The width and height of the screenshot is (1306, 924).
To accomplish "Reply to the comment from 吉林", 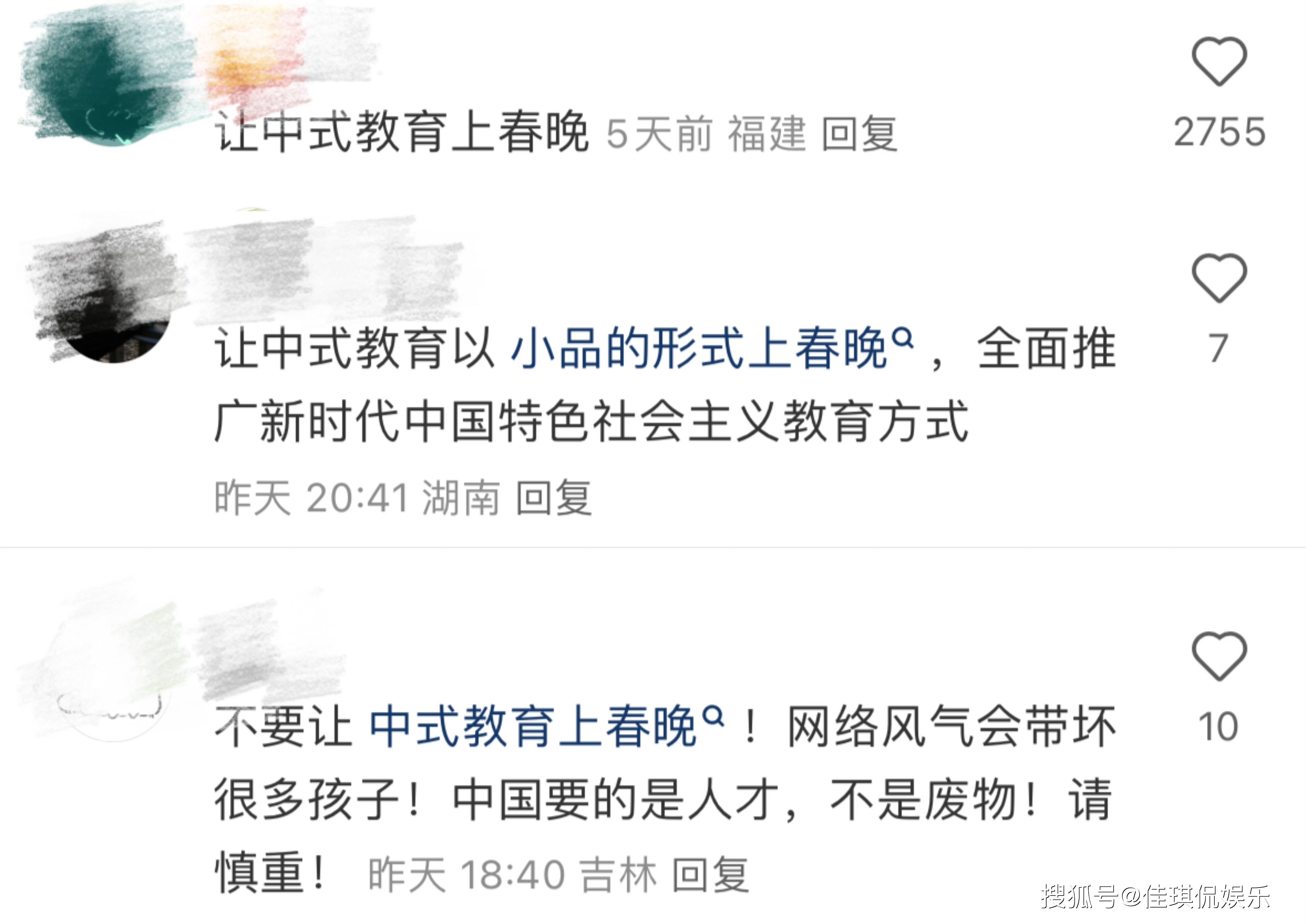I will (x=710, y=874).
